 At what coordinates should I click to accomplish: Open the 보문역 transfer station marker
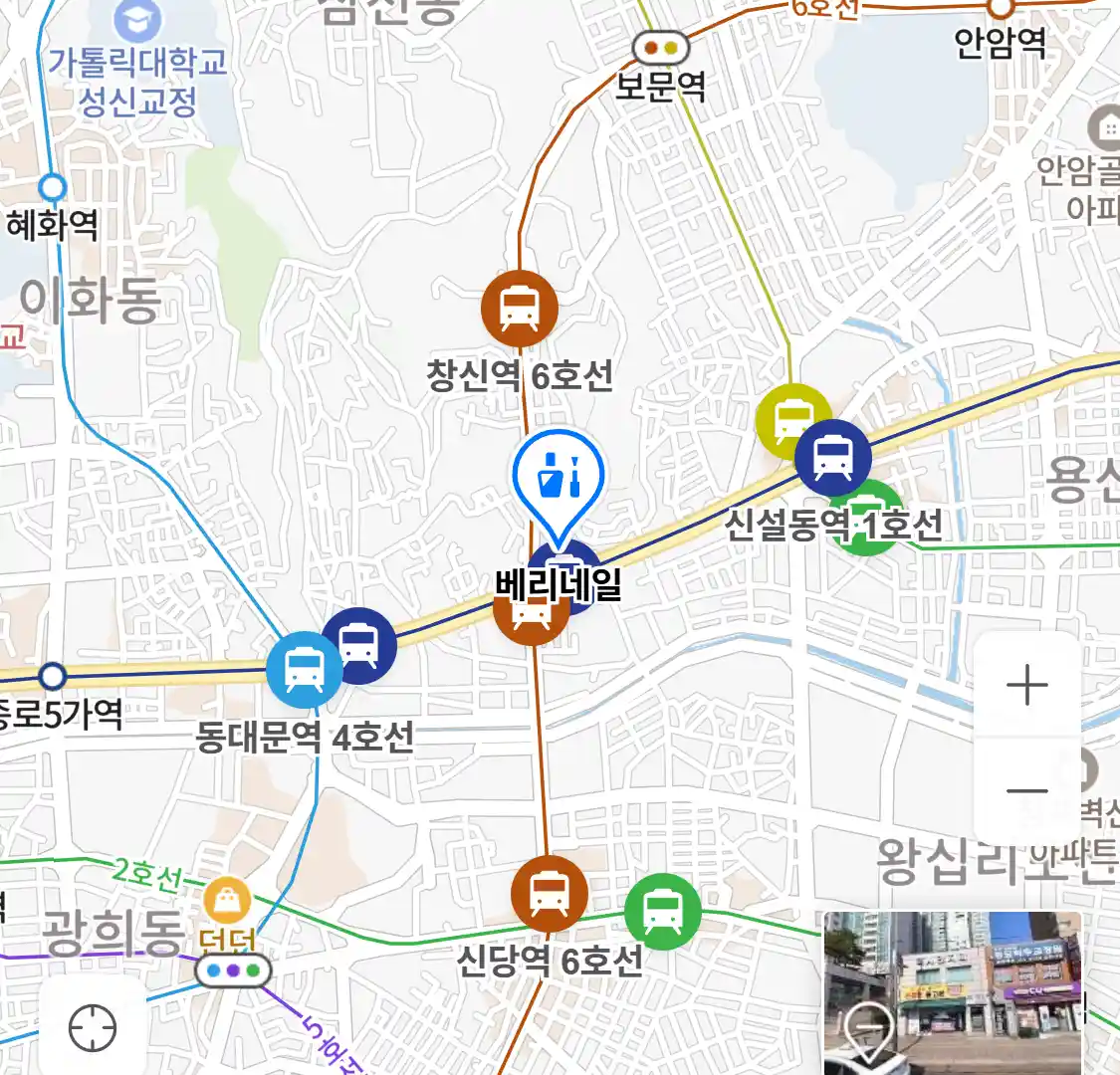point(661,47)
